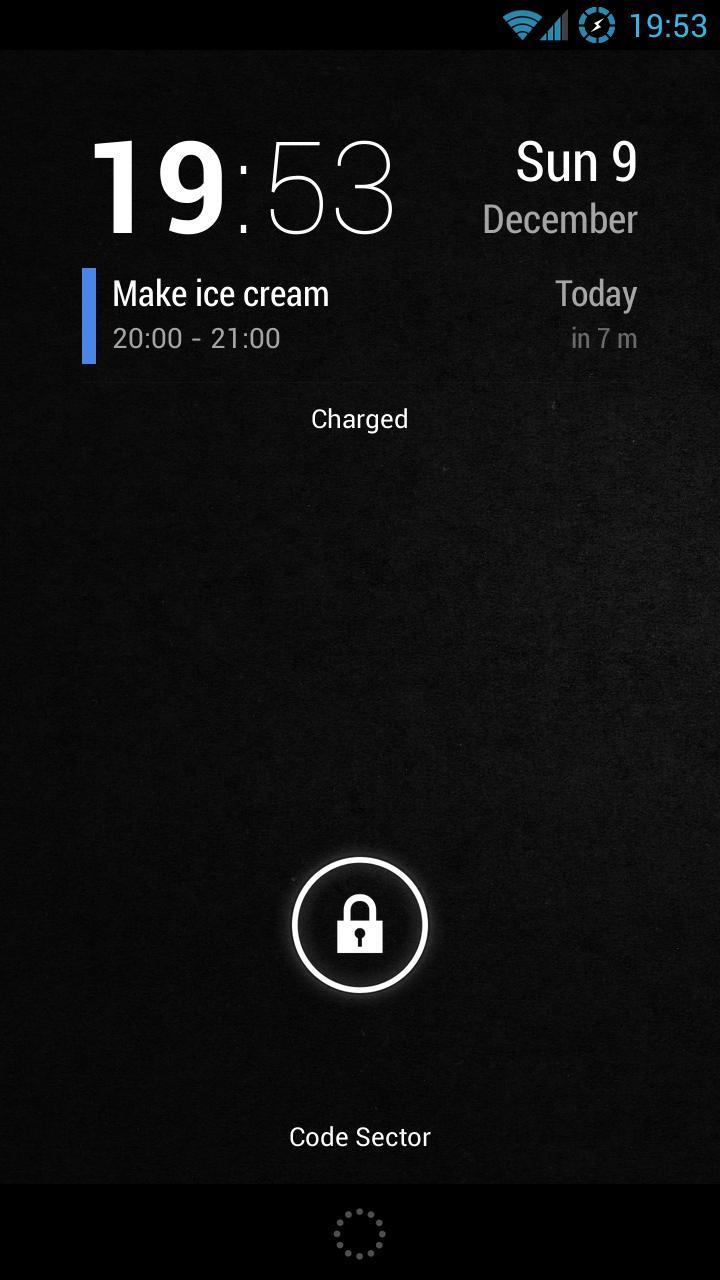Tap the padlock icon to unlock
This screenshot has width=720, height=1280.
pyautogui.click(x=360, y=925)
